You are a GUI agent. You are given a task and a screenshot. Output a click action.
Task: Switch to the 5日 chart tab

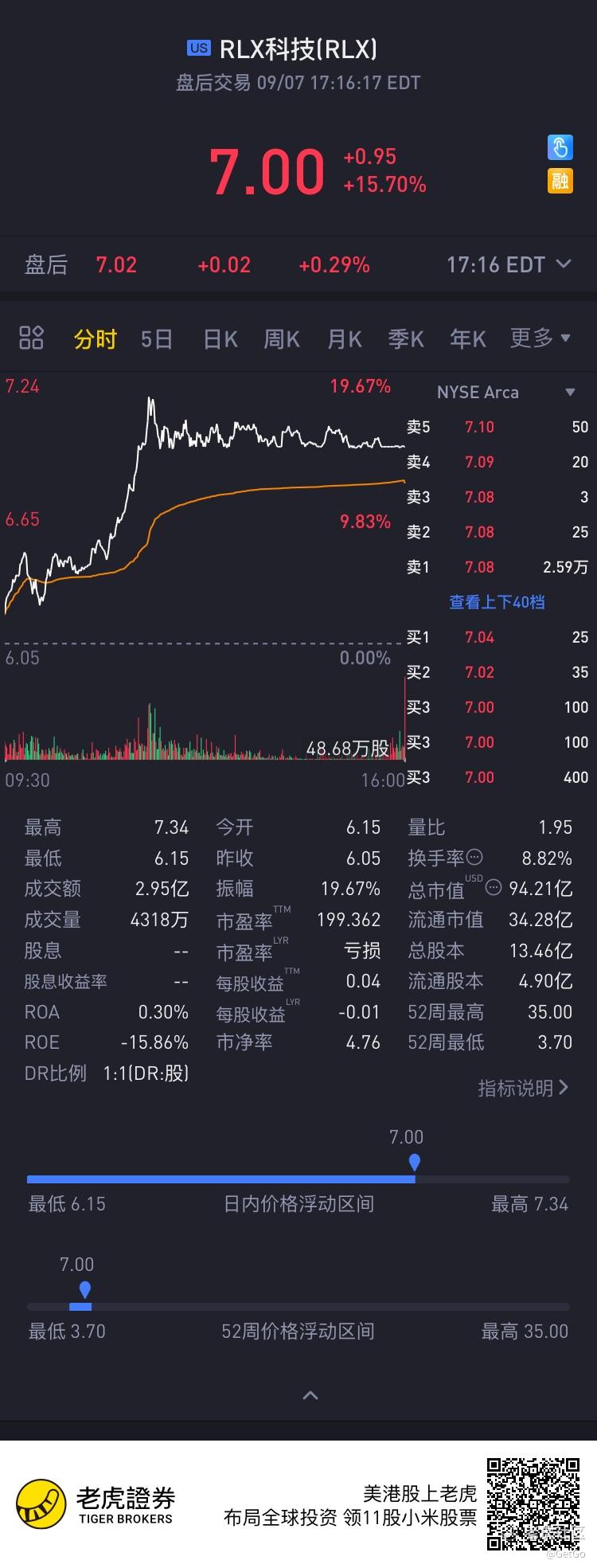pyautogui.click(x=157, y=339)
